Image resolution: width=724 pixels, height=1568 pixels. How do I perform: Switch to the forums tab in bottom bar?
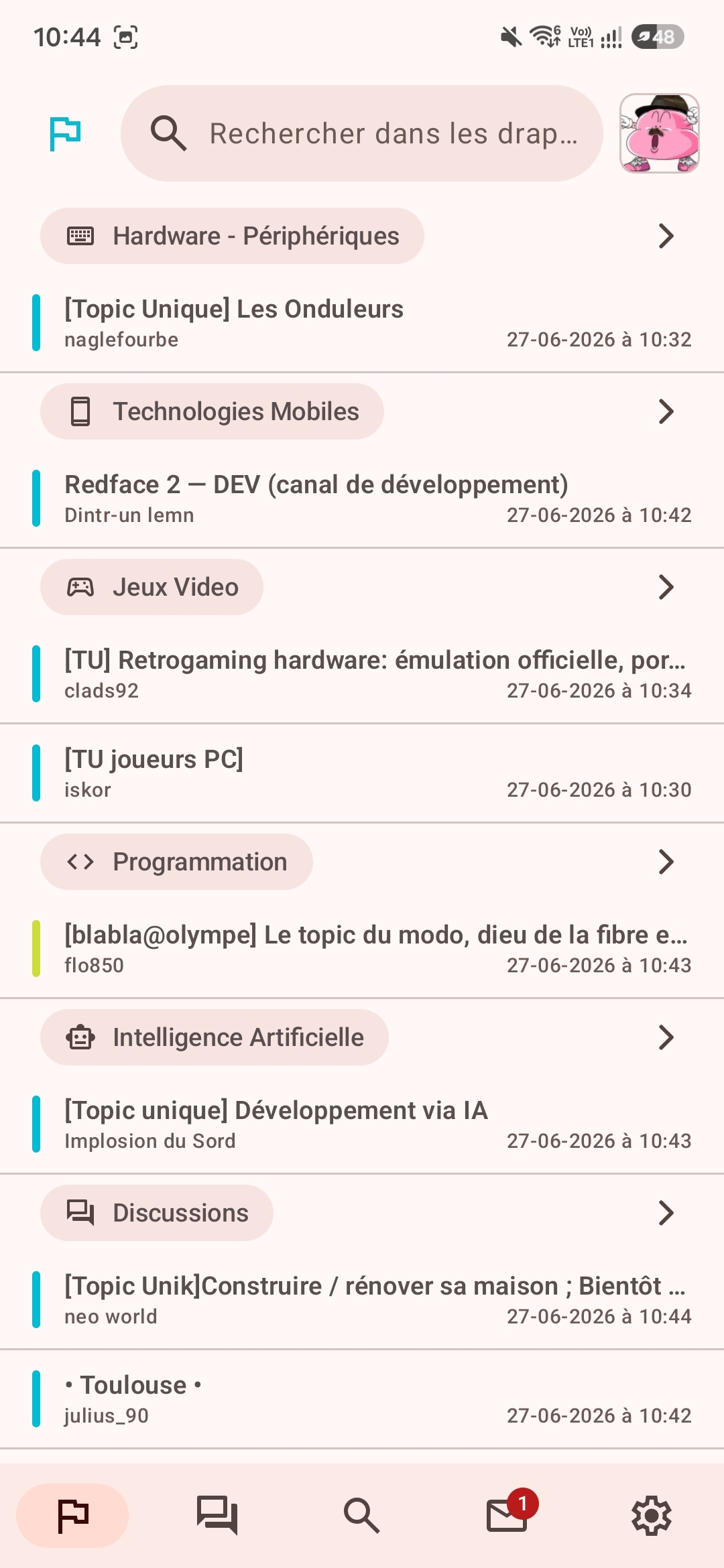click(x=217, y=1516)
